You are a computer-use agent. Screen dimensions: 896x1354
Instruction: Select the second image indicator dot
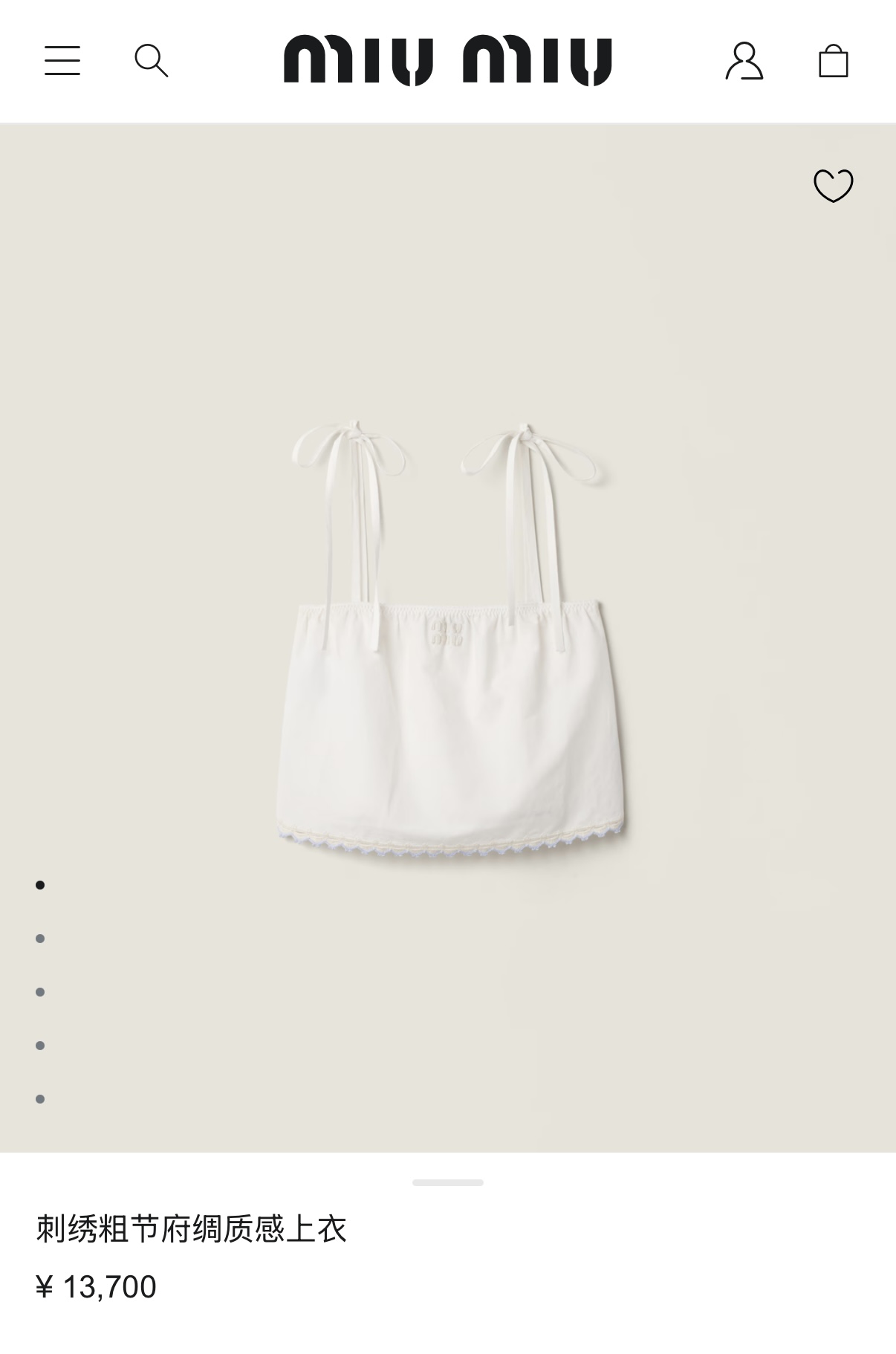coord(40,939)
